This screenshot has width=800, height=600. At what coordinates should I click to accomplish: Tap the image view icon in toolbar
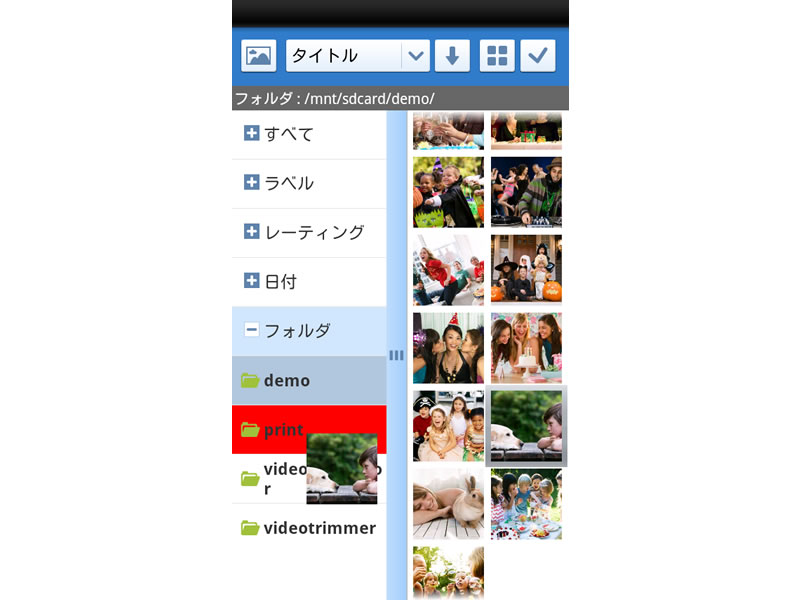(x=259, y=56)
